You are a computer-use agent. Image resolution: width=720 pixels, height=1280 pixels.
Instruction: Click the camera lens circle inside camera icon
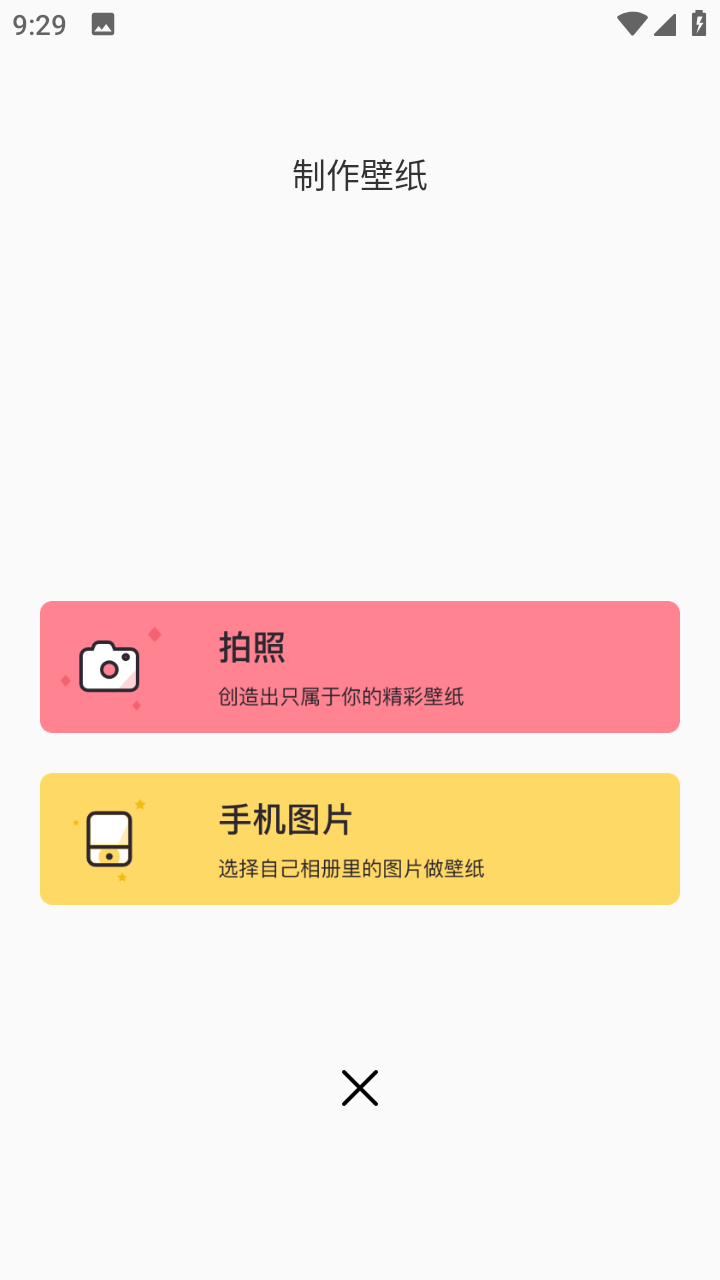108,669
